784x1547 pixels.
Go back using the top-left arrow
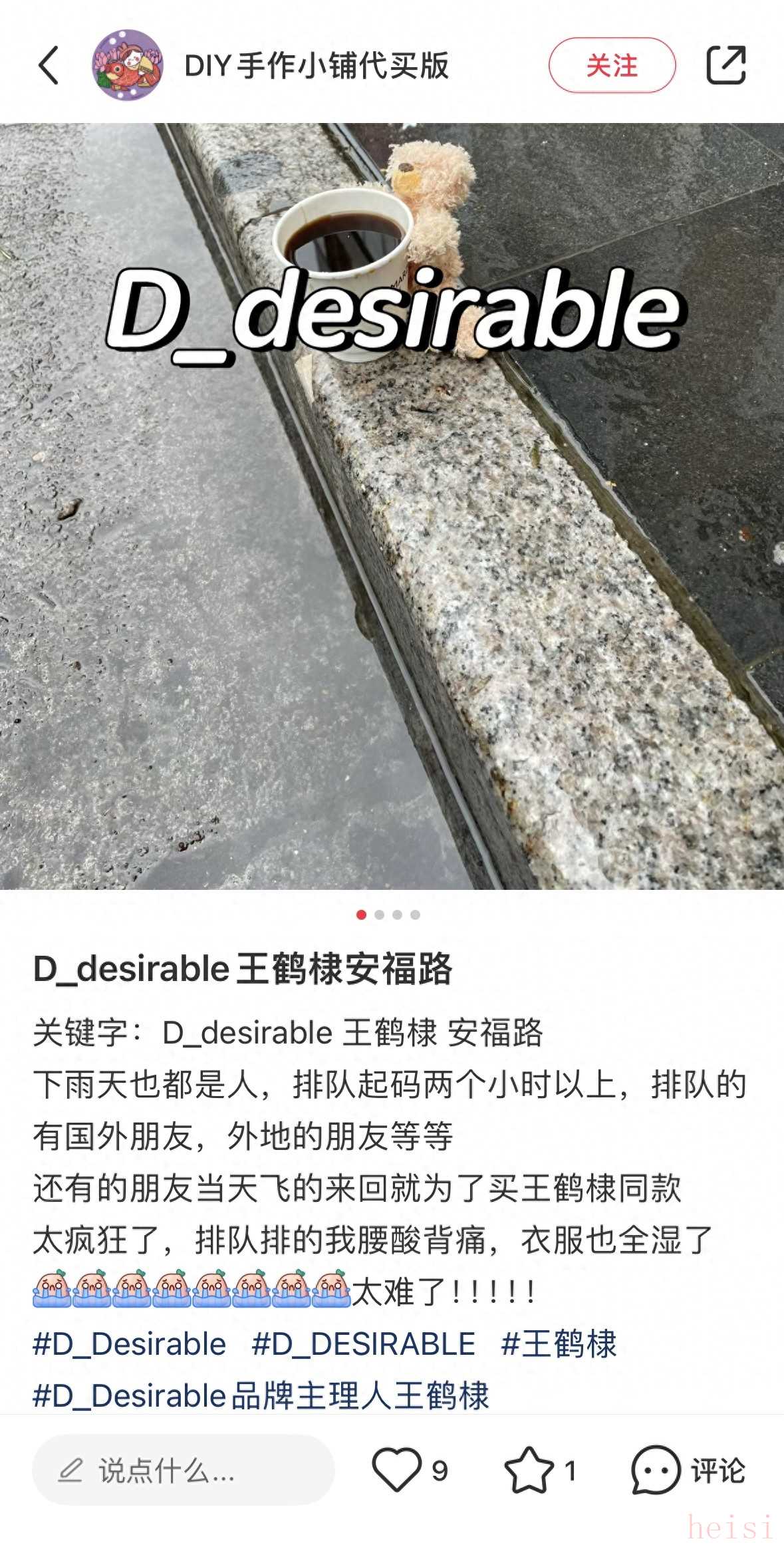(x=49, y=65)
